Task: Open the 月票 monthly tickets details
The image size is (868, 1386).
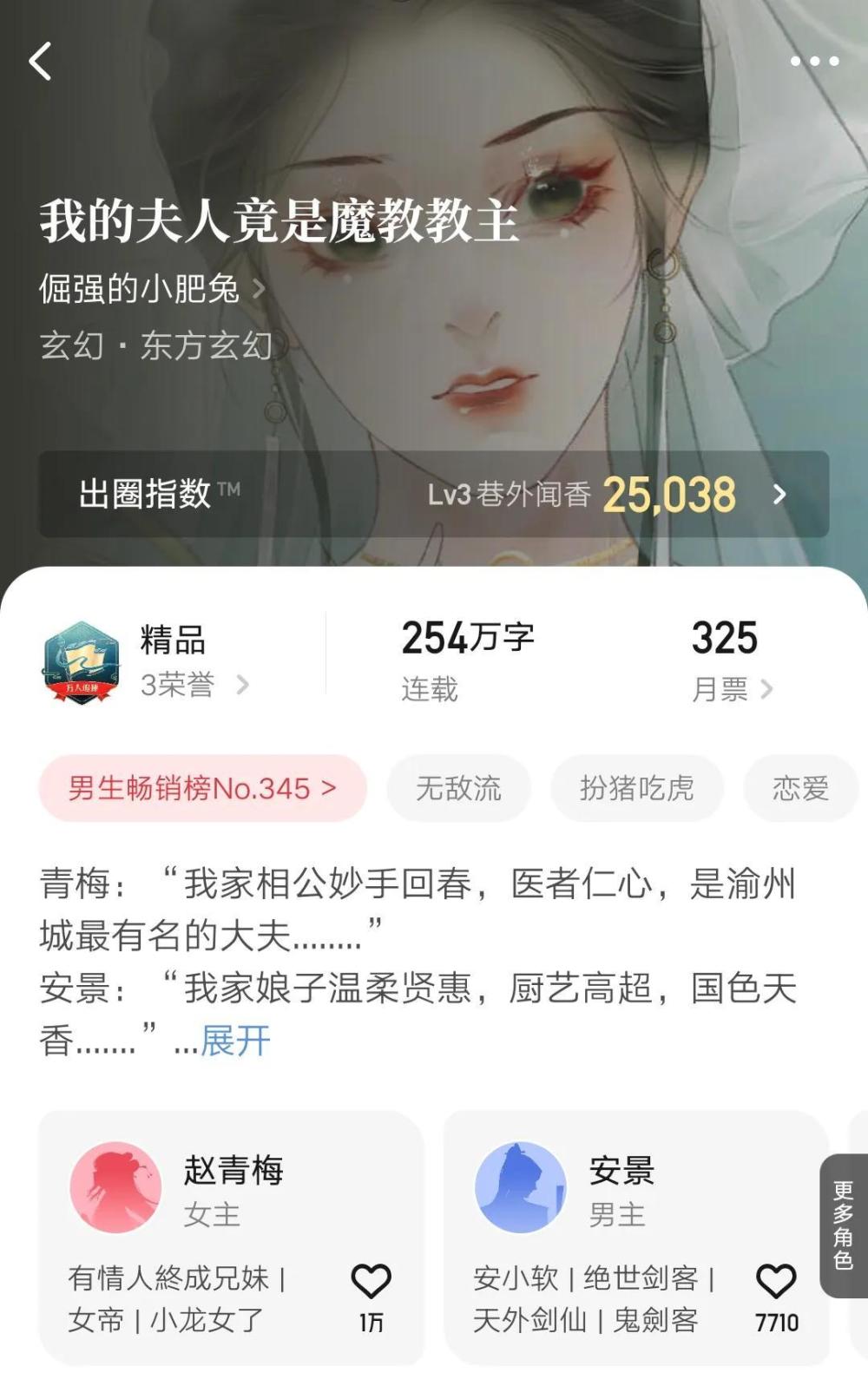Action: tap(729, 688)
